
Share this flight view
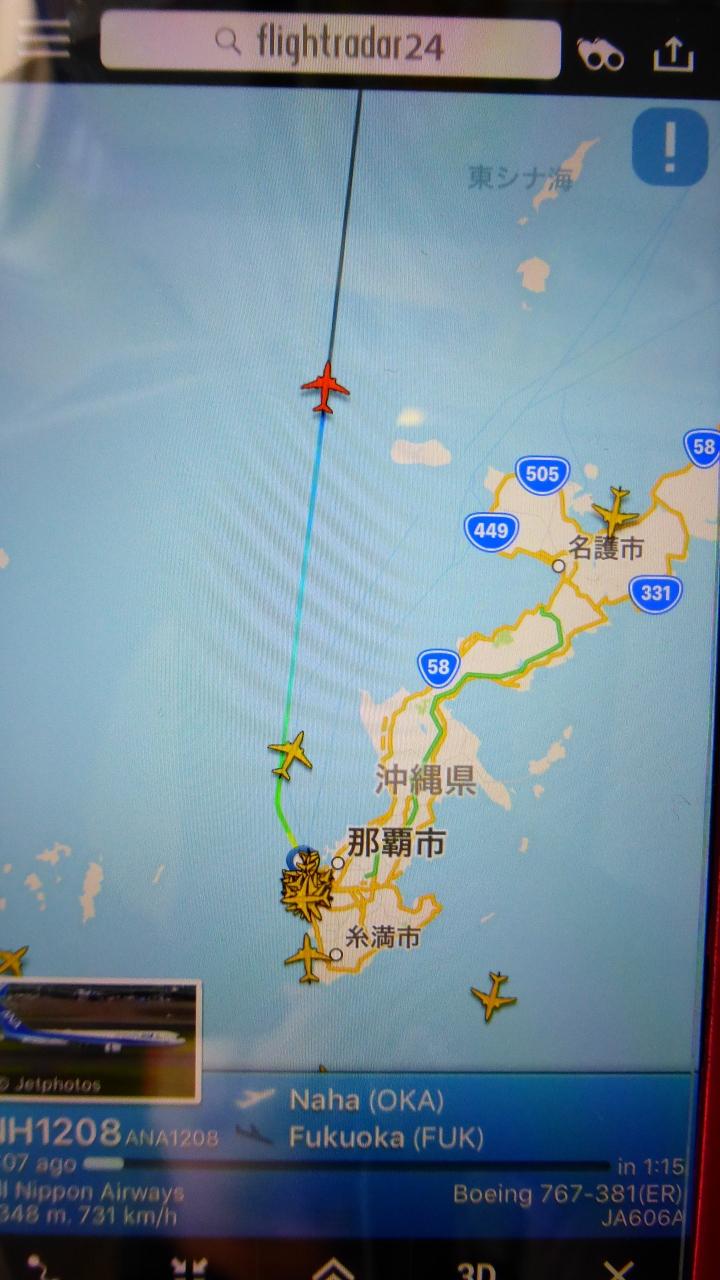(x=673, y=53)
